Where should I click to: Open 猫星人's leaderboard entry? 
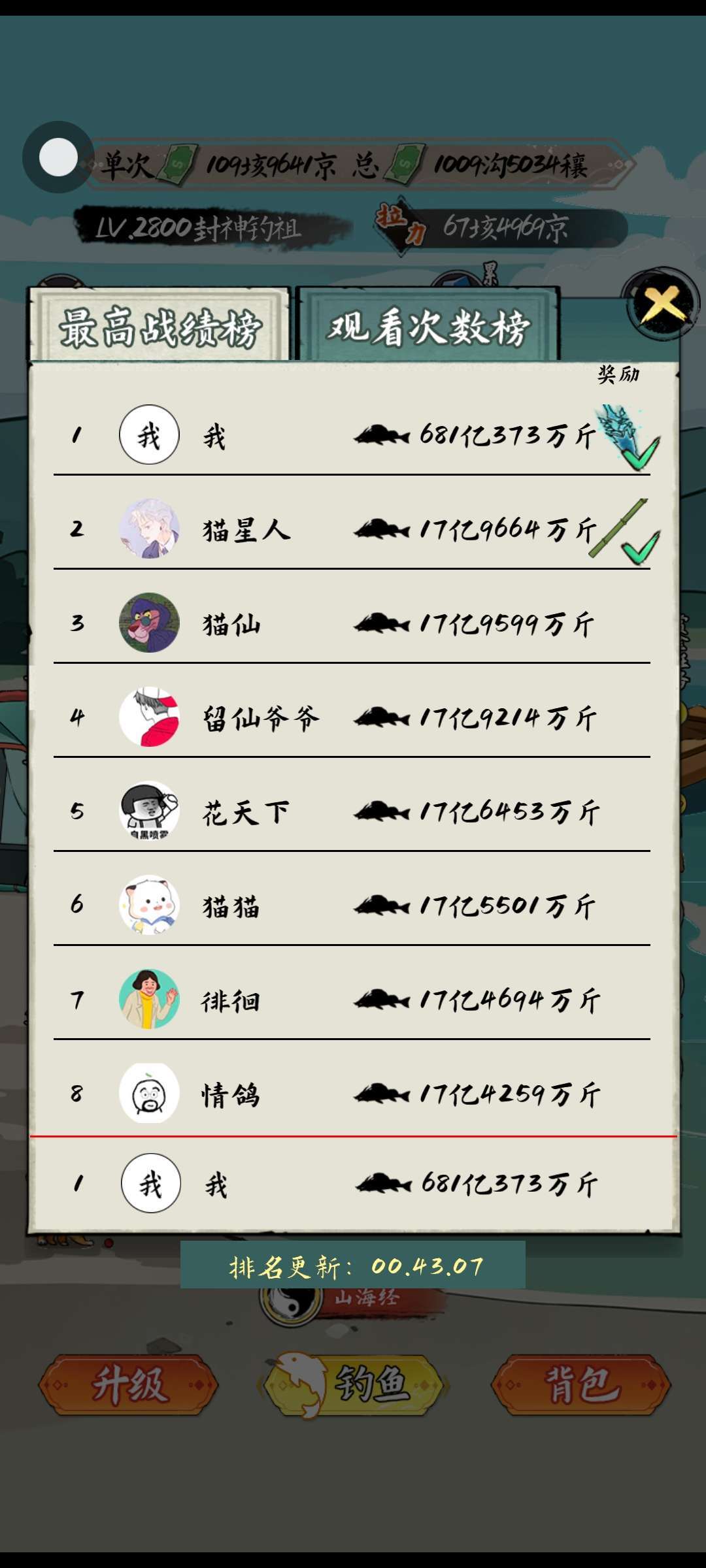pyautogui.click(x=352, y=529)
